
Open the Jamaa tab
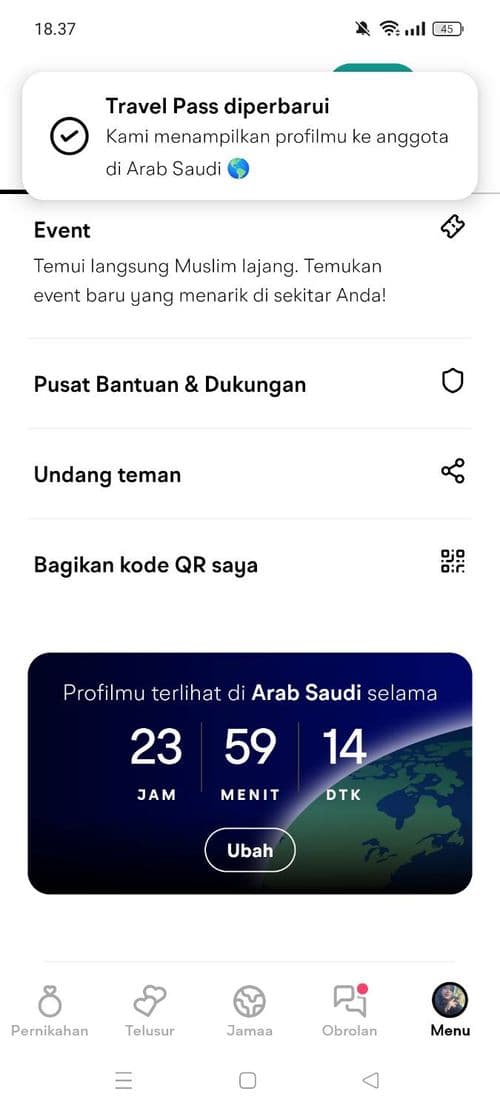tap(249, 1011)
